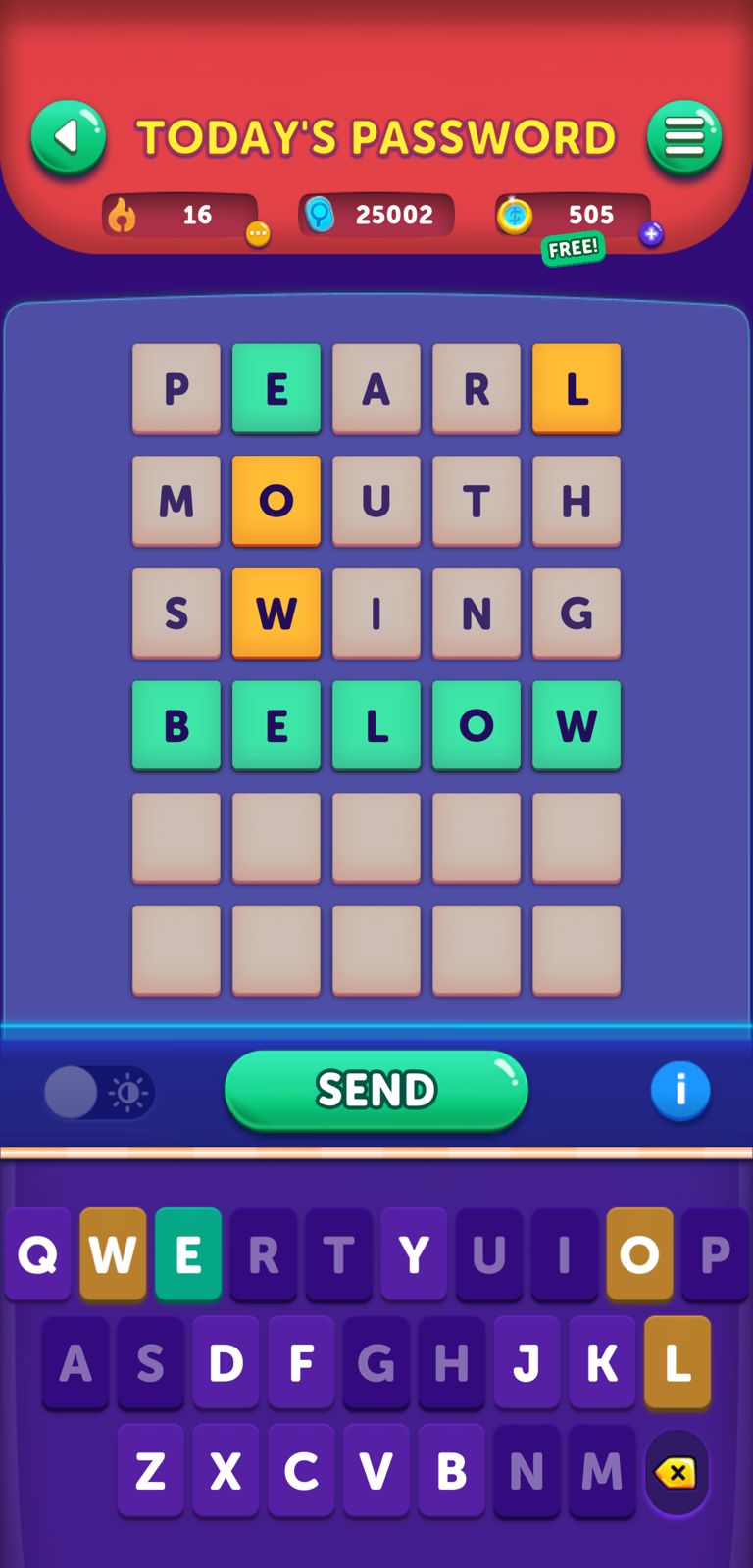Viewport: 753px width, 1568px height.
Task: Open the blue info button
Action: tap(680, 1090)
